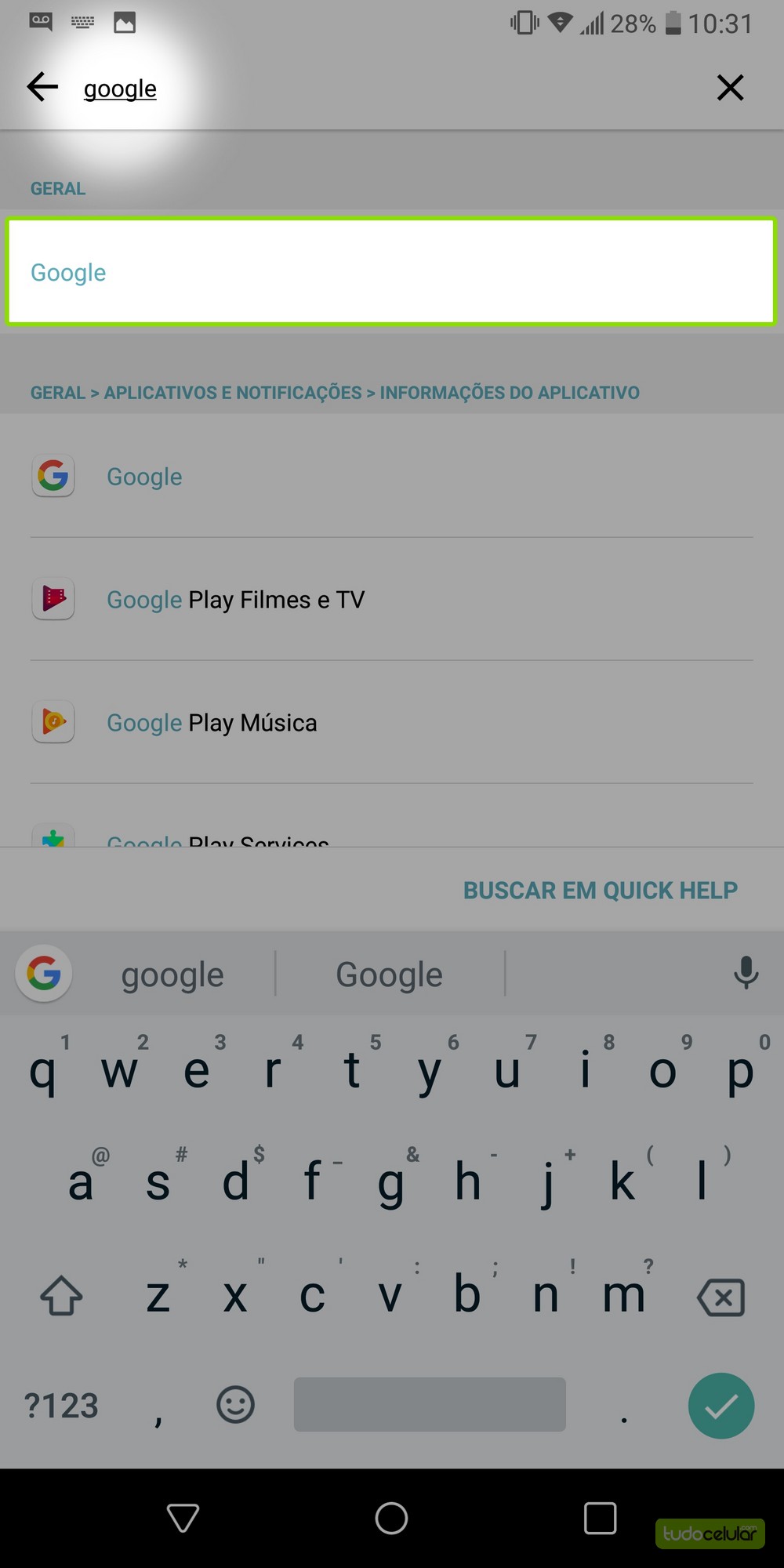
Task: Open the highlighted Google result under Geral
Action: click(391, 271)
